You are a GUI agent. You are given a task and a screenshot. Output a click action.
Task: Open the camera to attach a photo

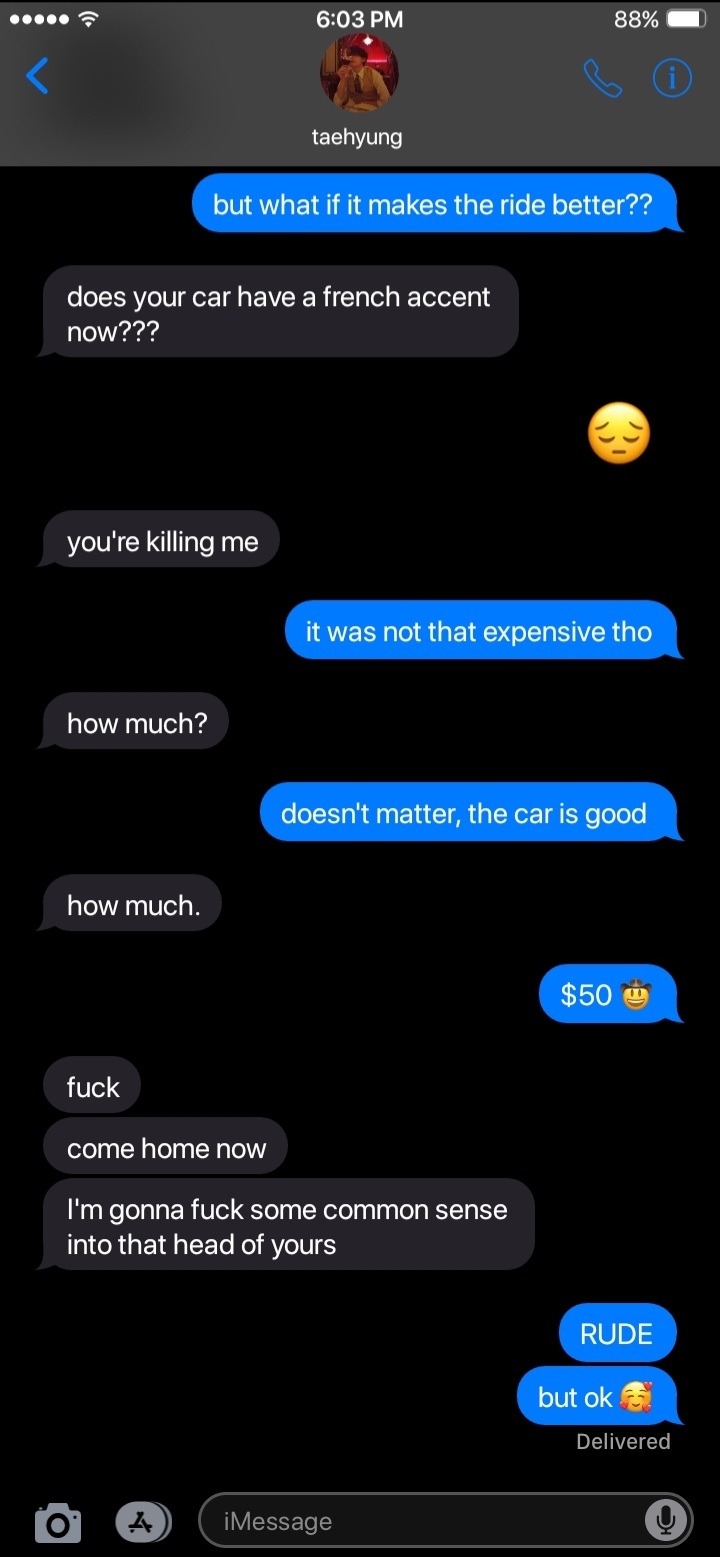(x=58, y=1523)
